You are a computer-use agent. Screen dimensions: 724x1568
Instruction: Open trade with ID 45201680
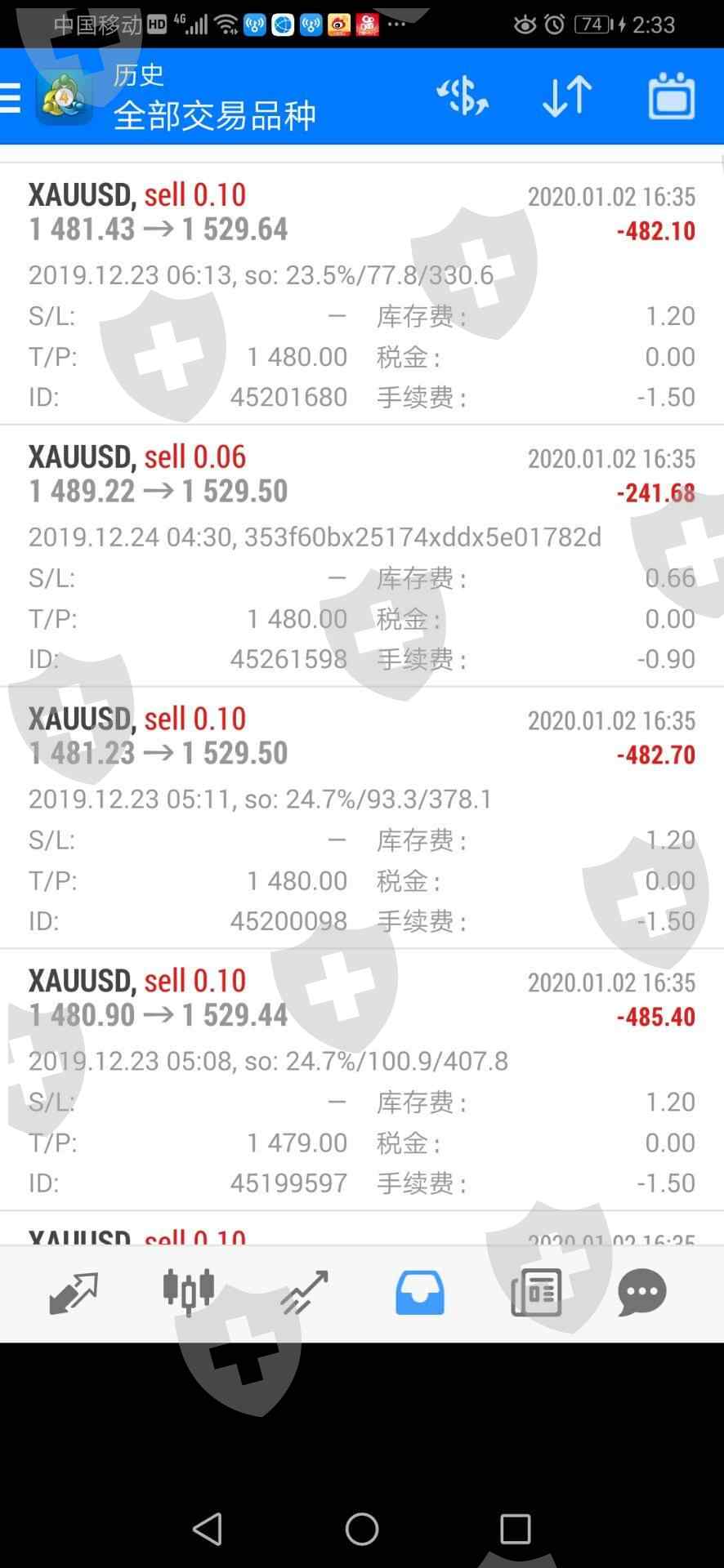pyautogui.click(x=361, y=294)
